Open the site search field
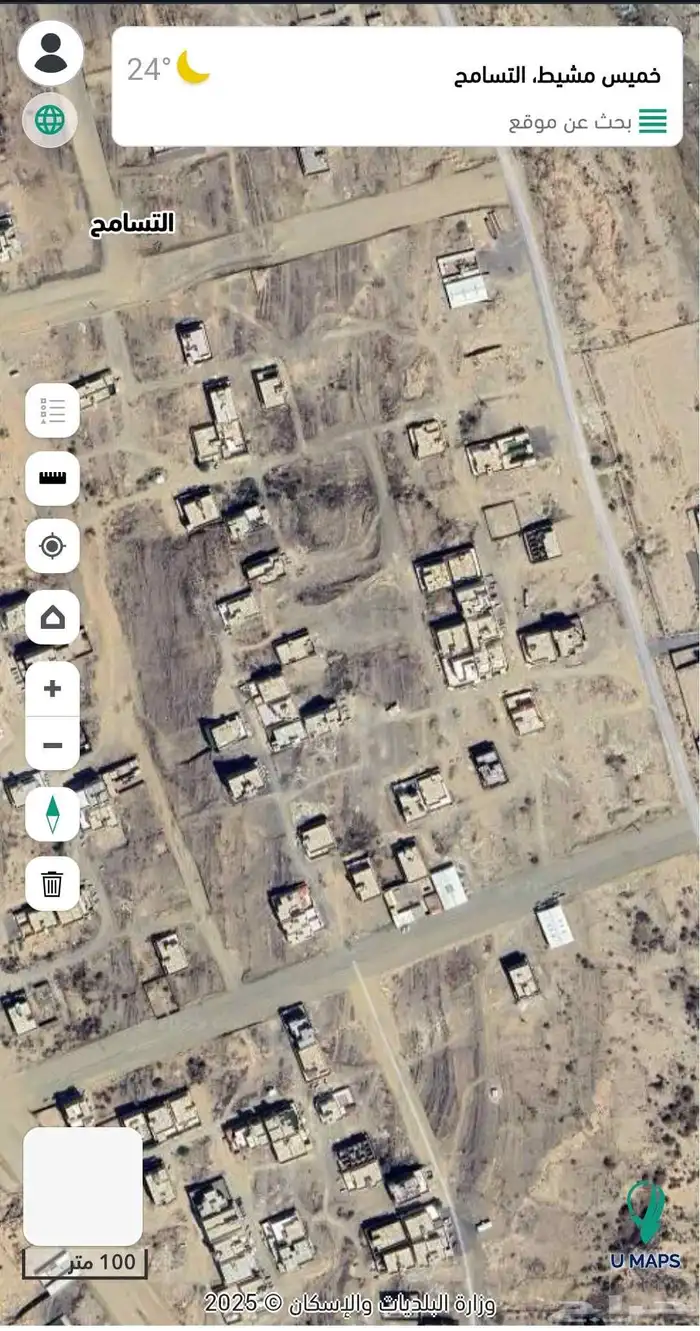The image size is (700, 1331). coord(560,122)
